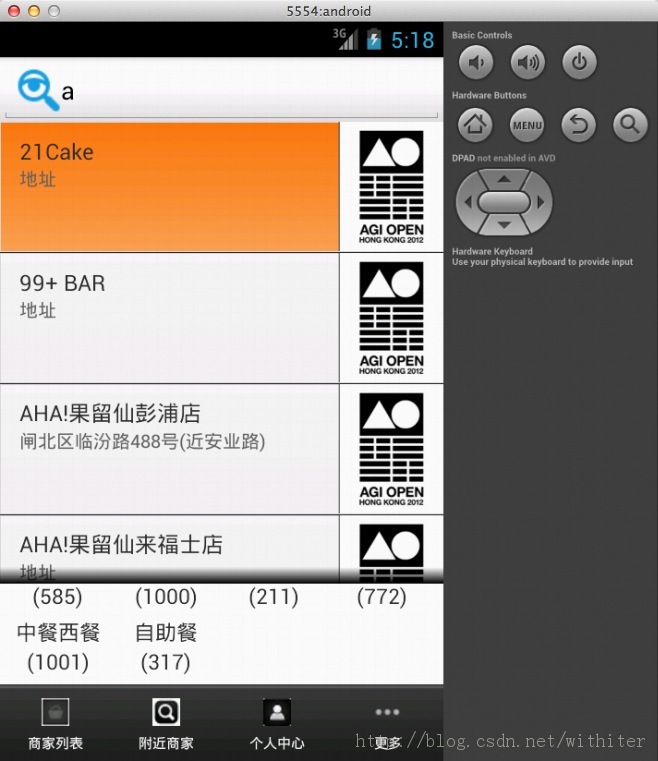The height and width of the screenshot is (761, 658).
Task: Select the 中餐西餐 category
Action: click(58, 646)
